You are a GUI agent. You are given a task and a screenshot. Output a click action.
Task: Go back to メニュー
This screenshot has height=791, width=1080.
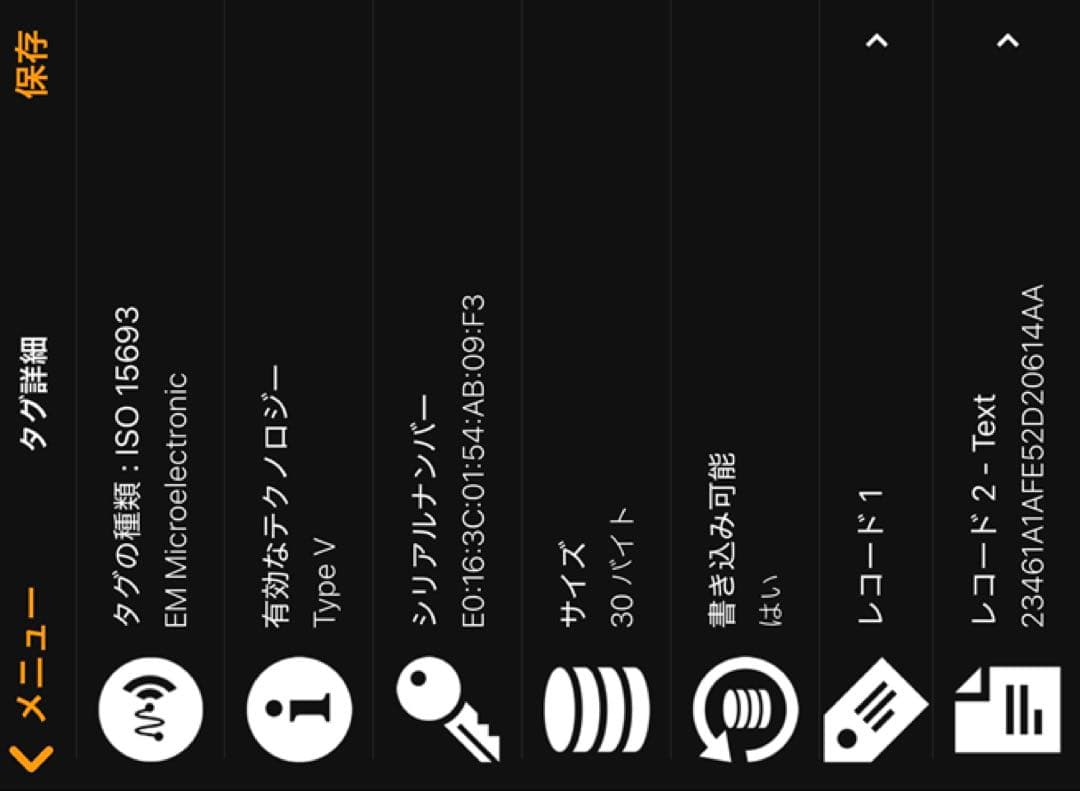click(31, 681)
